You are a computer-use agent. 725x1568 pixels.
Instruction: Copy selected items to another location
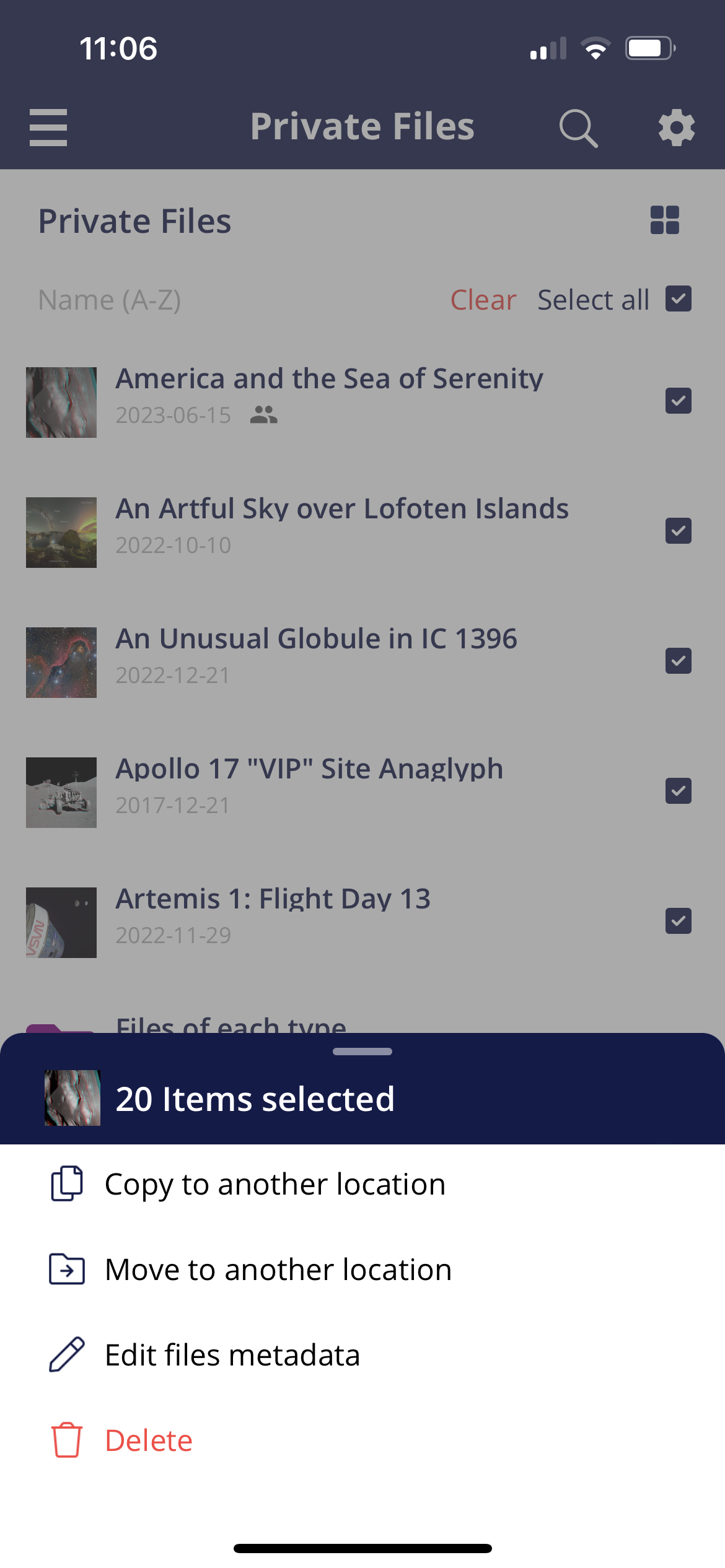[x=275, y=1184]
